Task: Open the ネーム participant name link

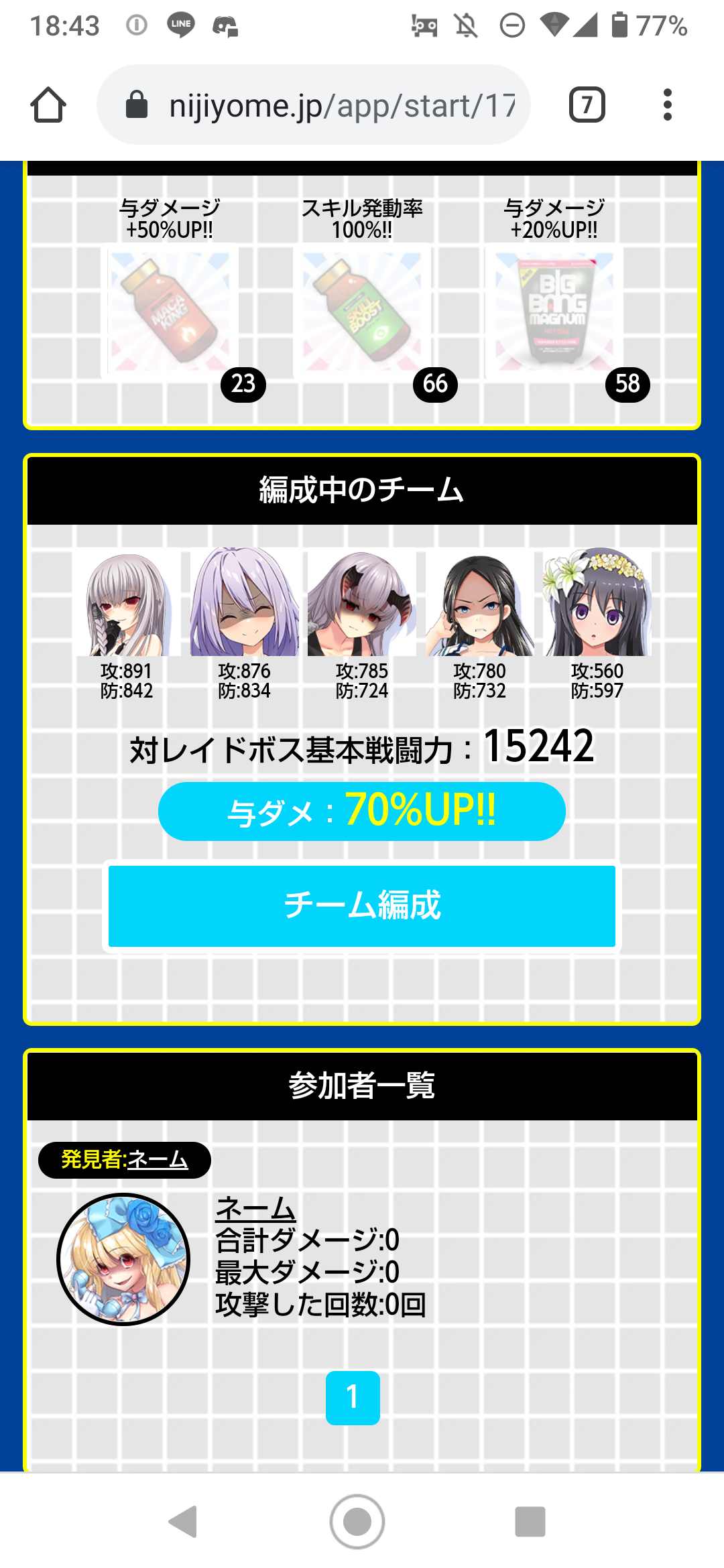Action: click(x=255, y=1210)
